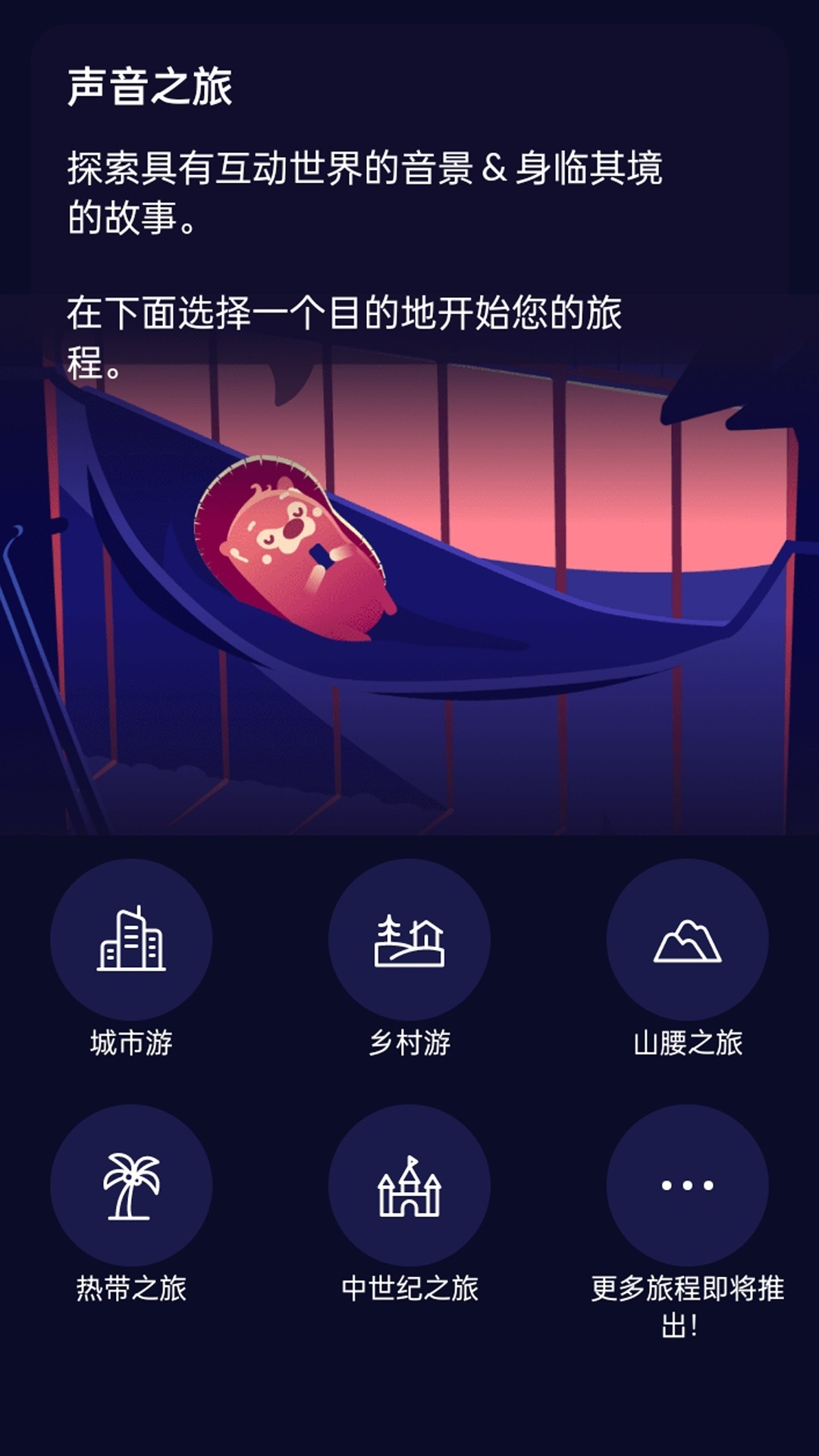Screen dimensions: 819x1456
Task: Click the ellipsis icon for upcoming journeys
Action: point(686,1187)
